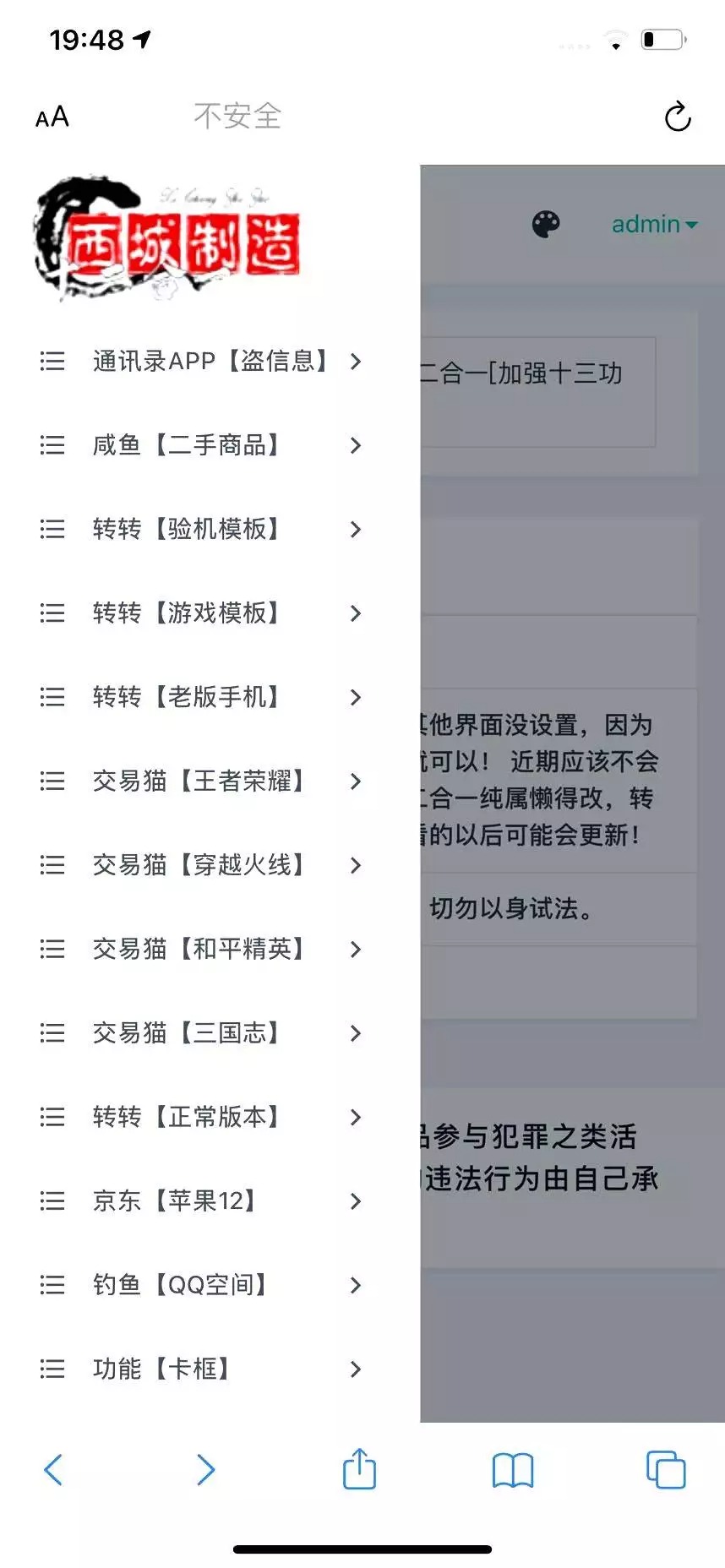Open the 交易猫【三国志】 link
725x1568 pixels.
tap(187, 1033)
